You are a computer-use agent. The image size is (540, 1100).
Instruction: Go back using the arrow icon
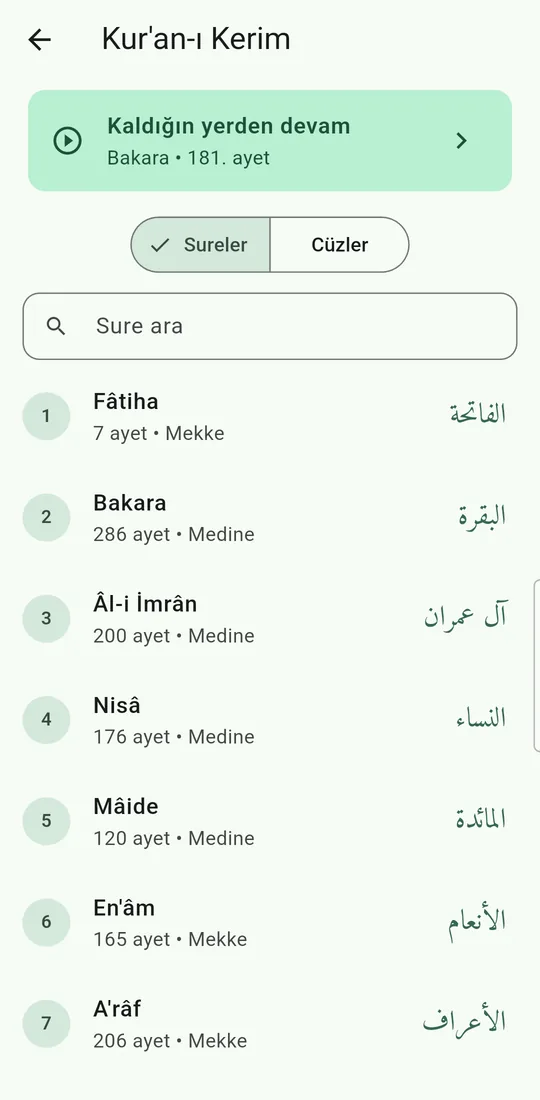pyautogui.click(x=40, y=39)
